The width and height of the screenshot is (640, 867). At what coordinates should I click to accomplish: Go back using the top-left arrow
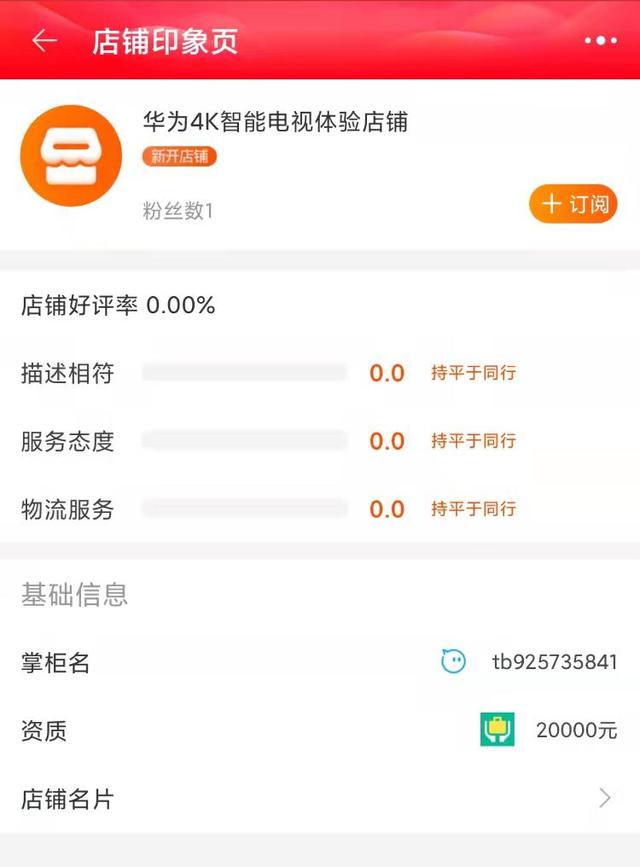tap(44, 41)
